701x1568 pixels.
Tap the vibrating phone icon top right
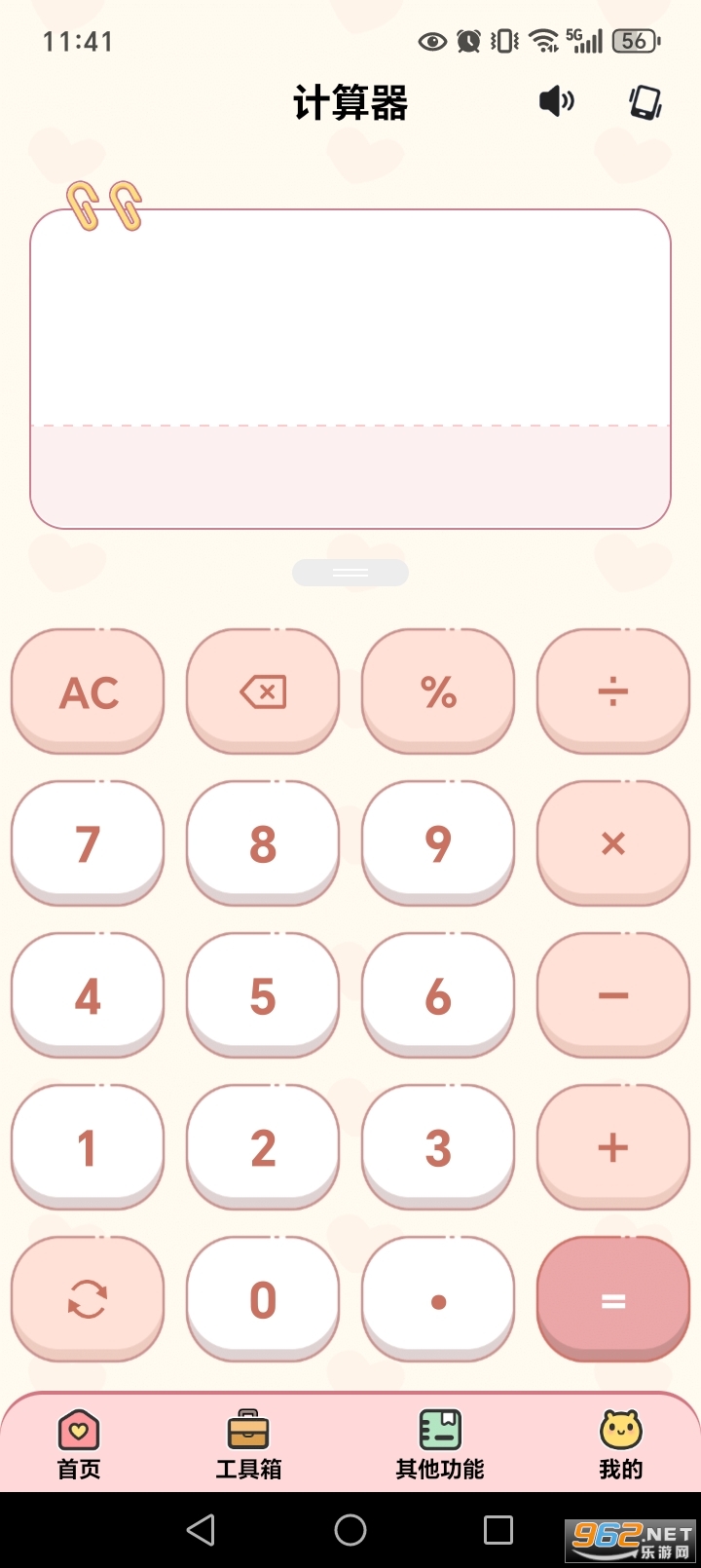point(644,100)
